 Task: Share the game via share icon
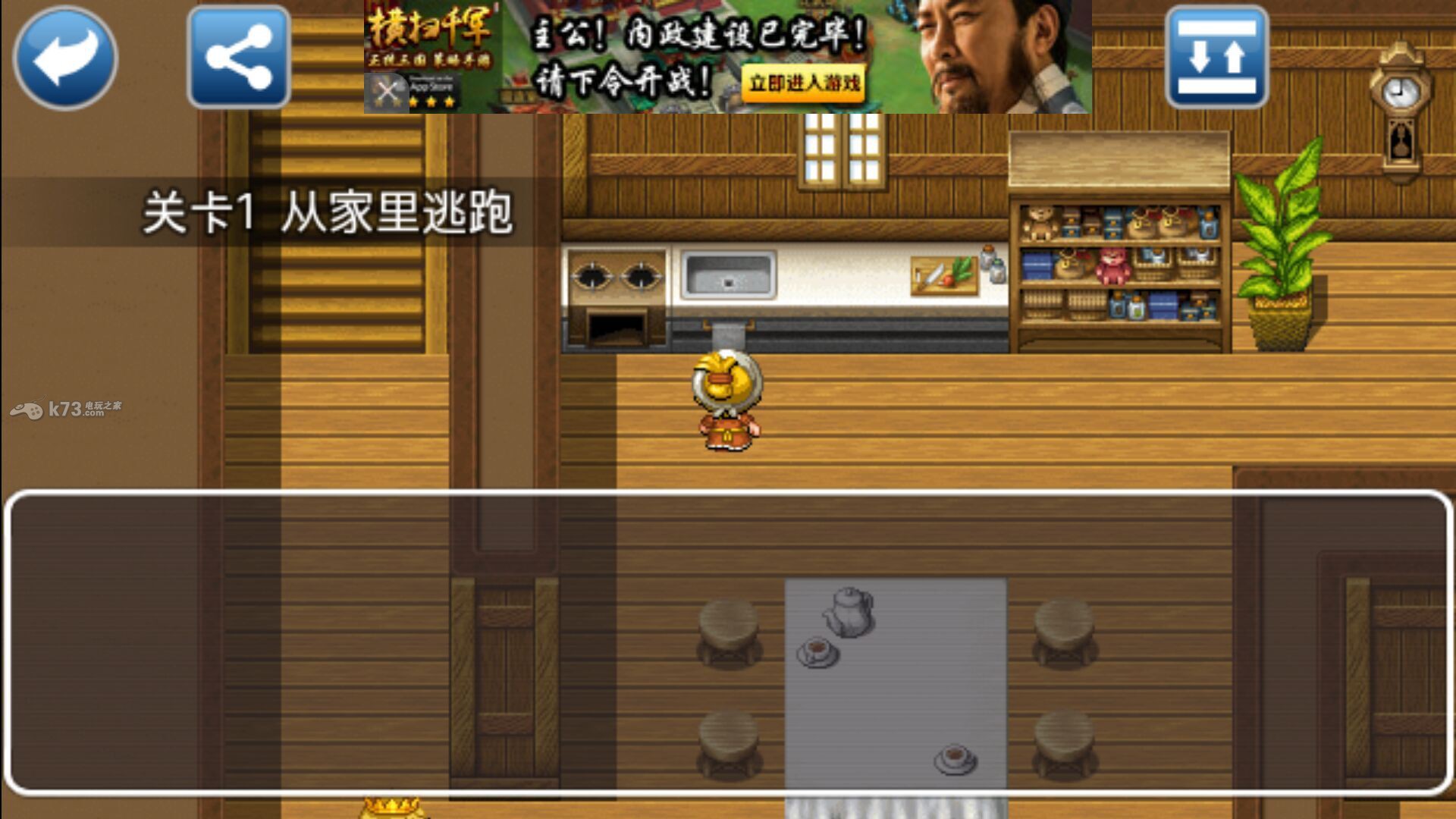[239, 58]
